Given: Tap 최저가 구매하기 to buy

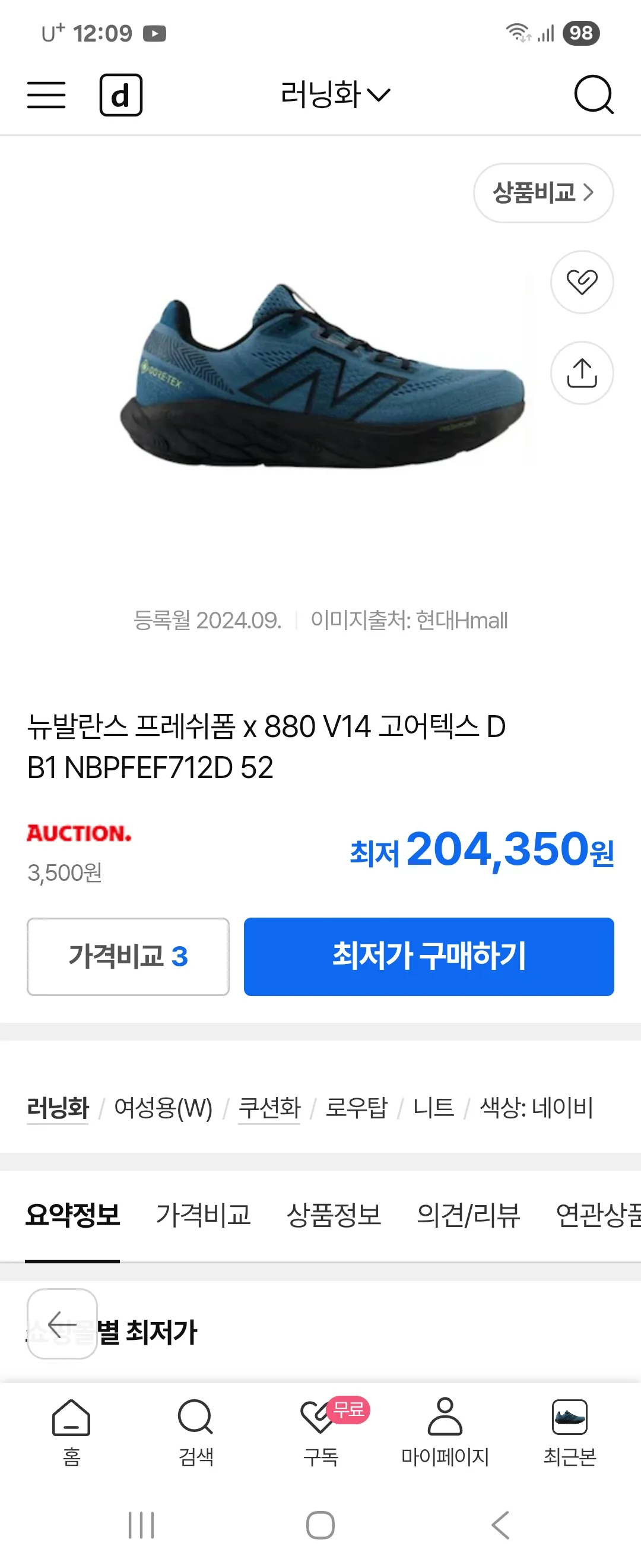Looking at the screenshot, I should pyautogui.click(x=428, y=956).
